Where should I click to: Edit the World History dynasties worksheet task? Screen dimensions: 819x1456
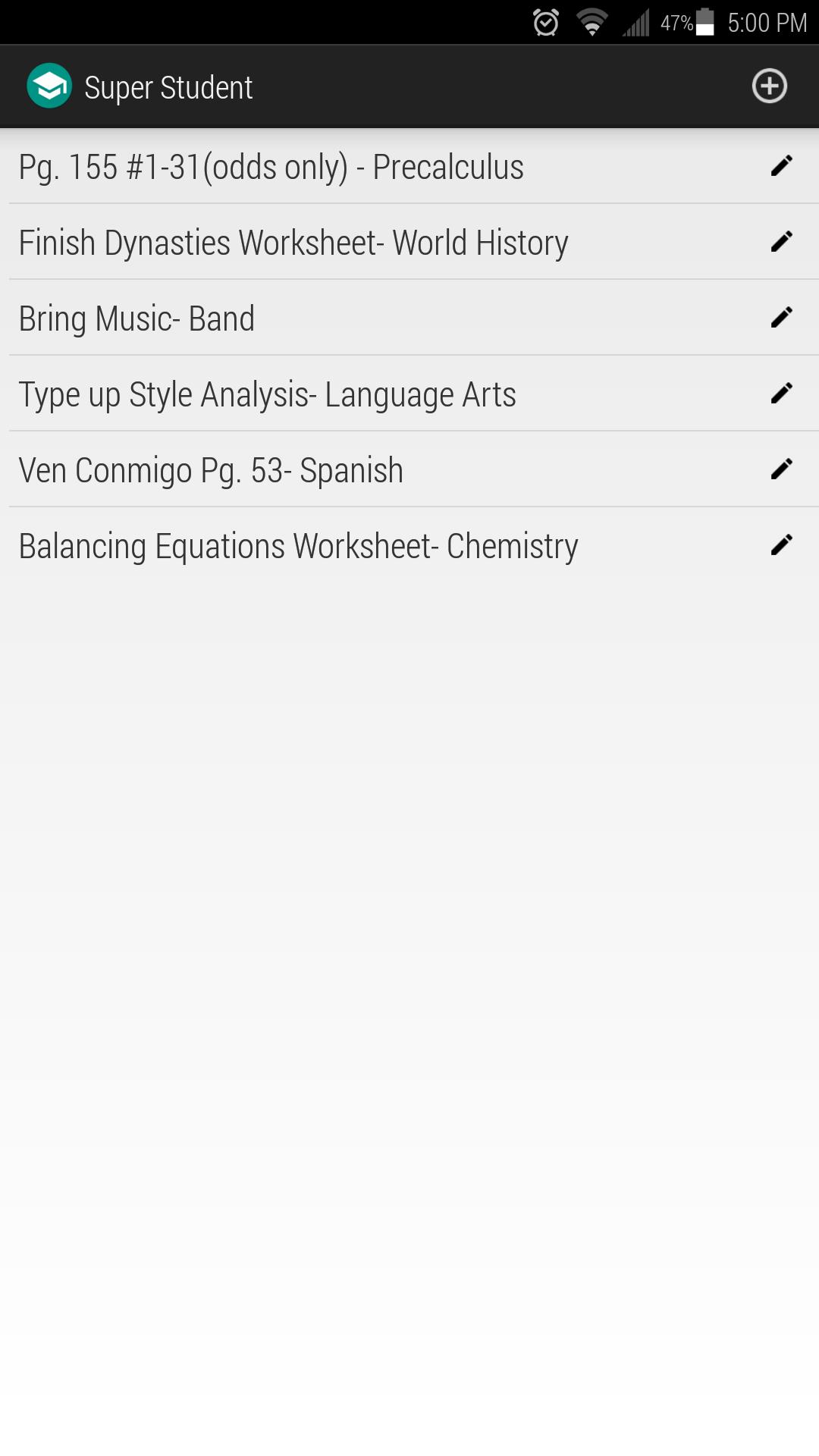tap(780, 242)
